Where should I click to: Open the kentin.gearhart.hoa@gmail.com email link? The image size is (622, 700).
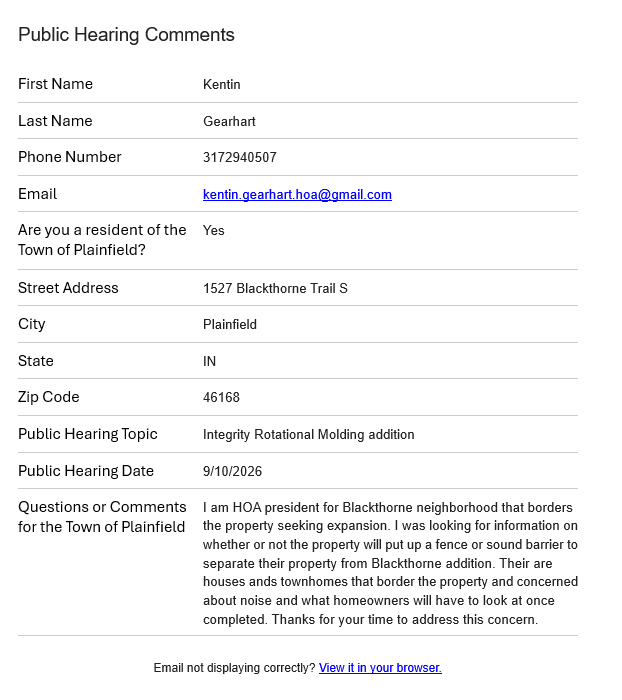[297, 195]
